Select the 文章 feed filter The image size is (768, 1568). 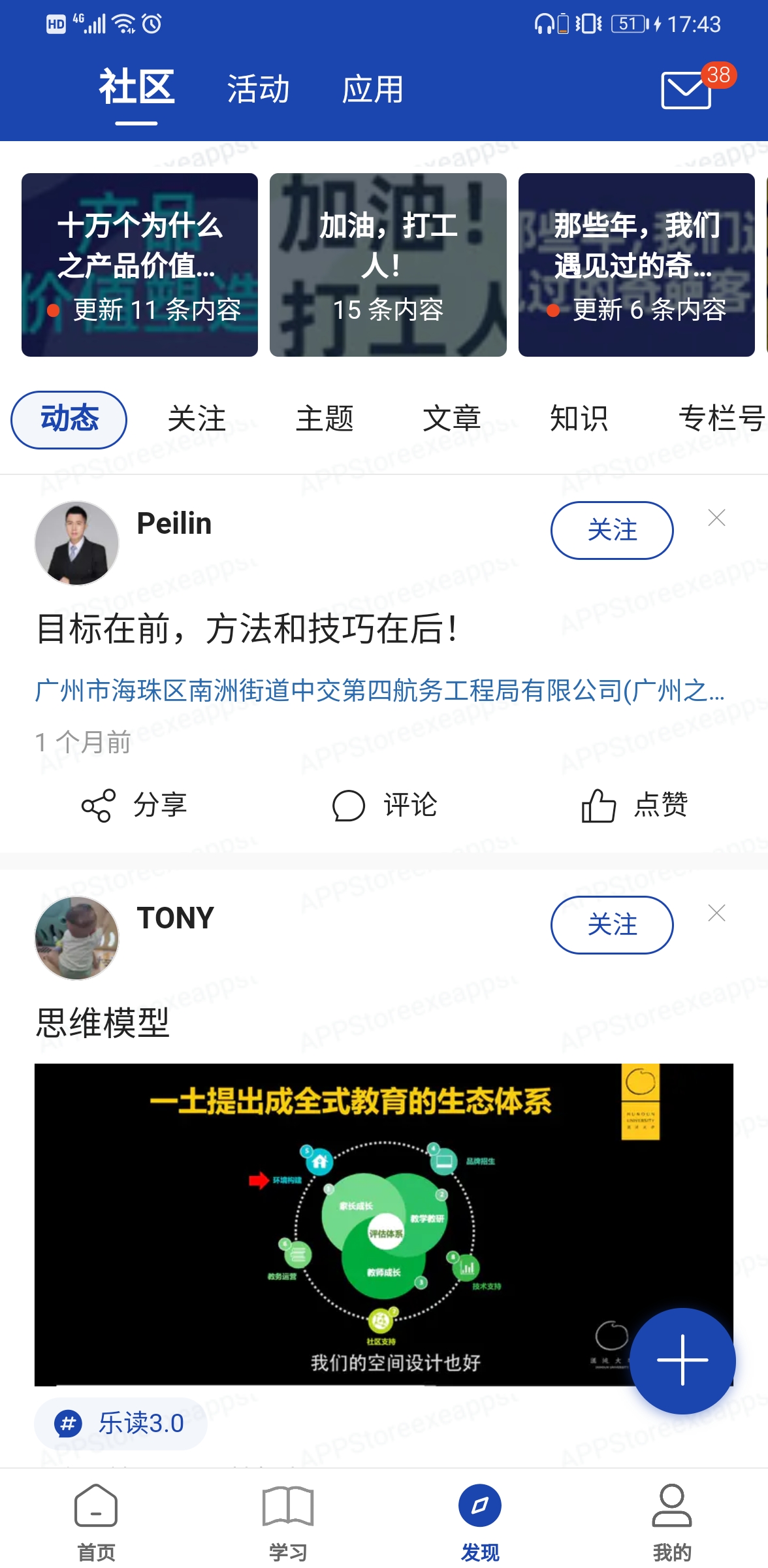click(451, 419)
